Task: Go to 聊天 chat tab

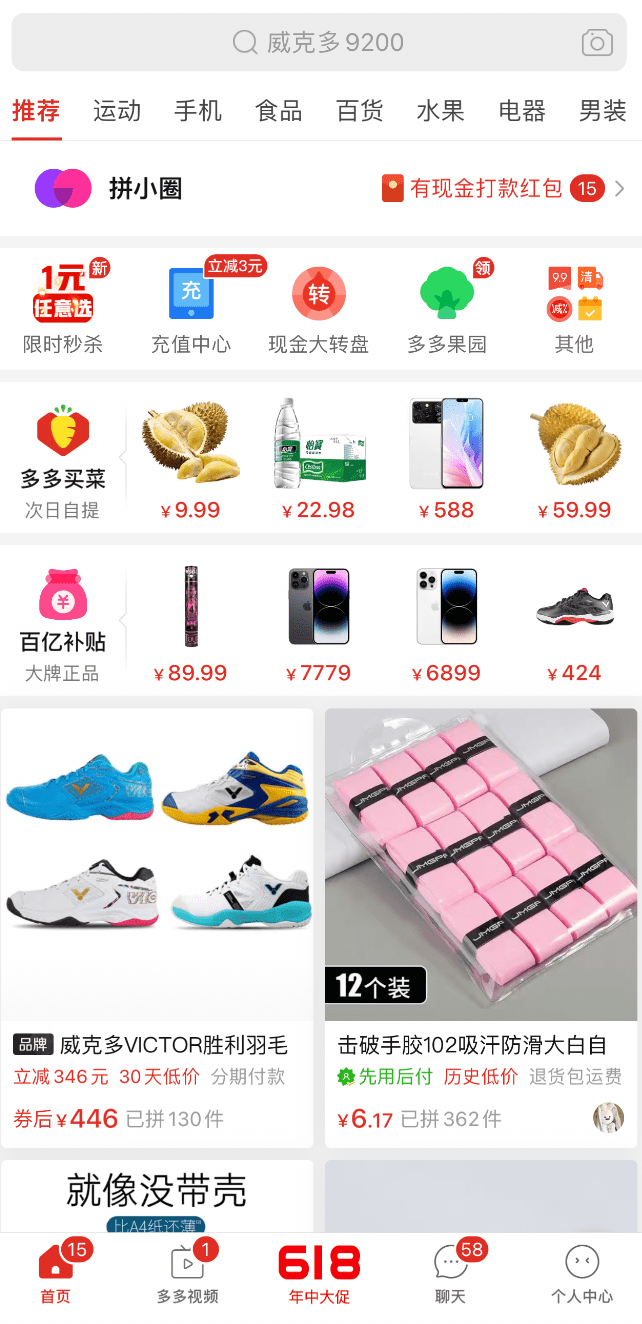Action: point(451,1275)
